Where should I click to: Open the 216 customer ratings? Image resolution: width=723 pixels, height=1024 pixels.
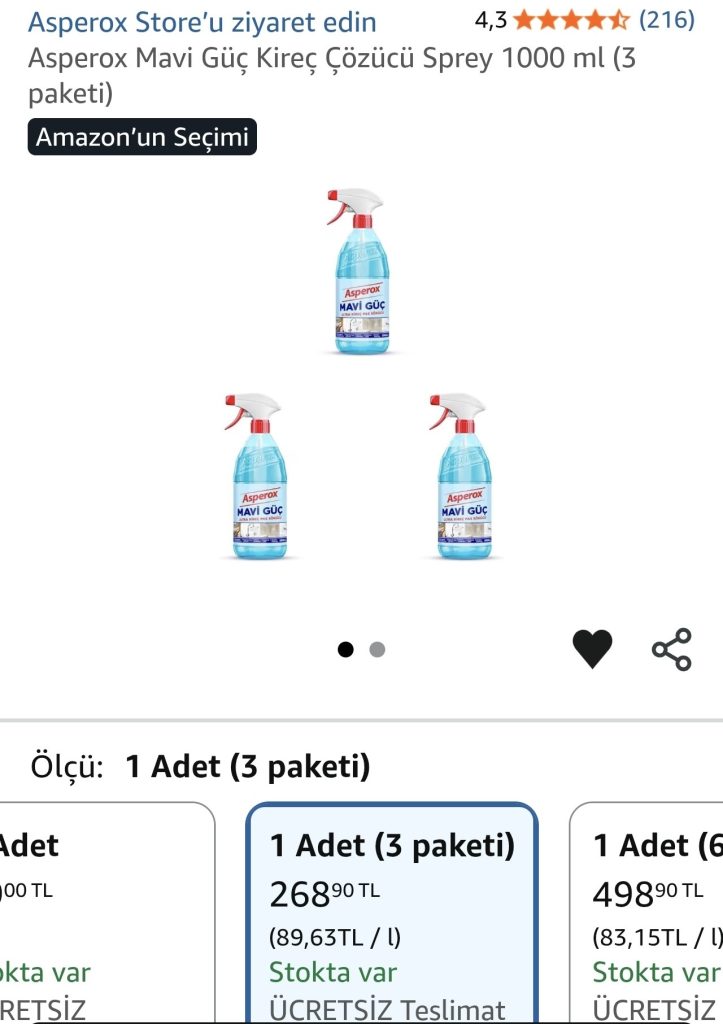tap(666, 19)
